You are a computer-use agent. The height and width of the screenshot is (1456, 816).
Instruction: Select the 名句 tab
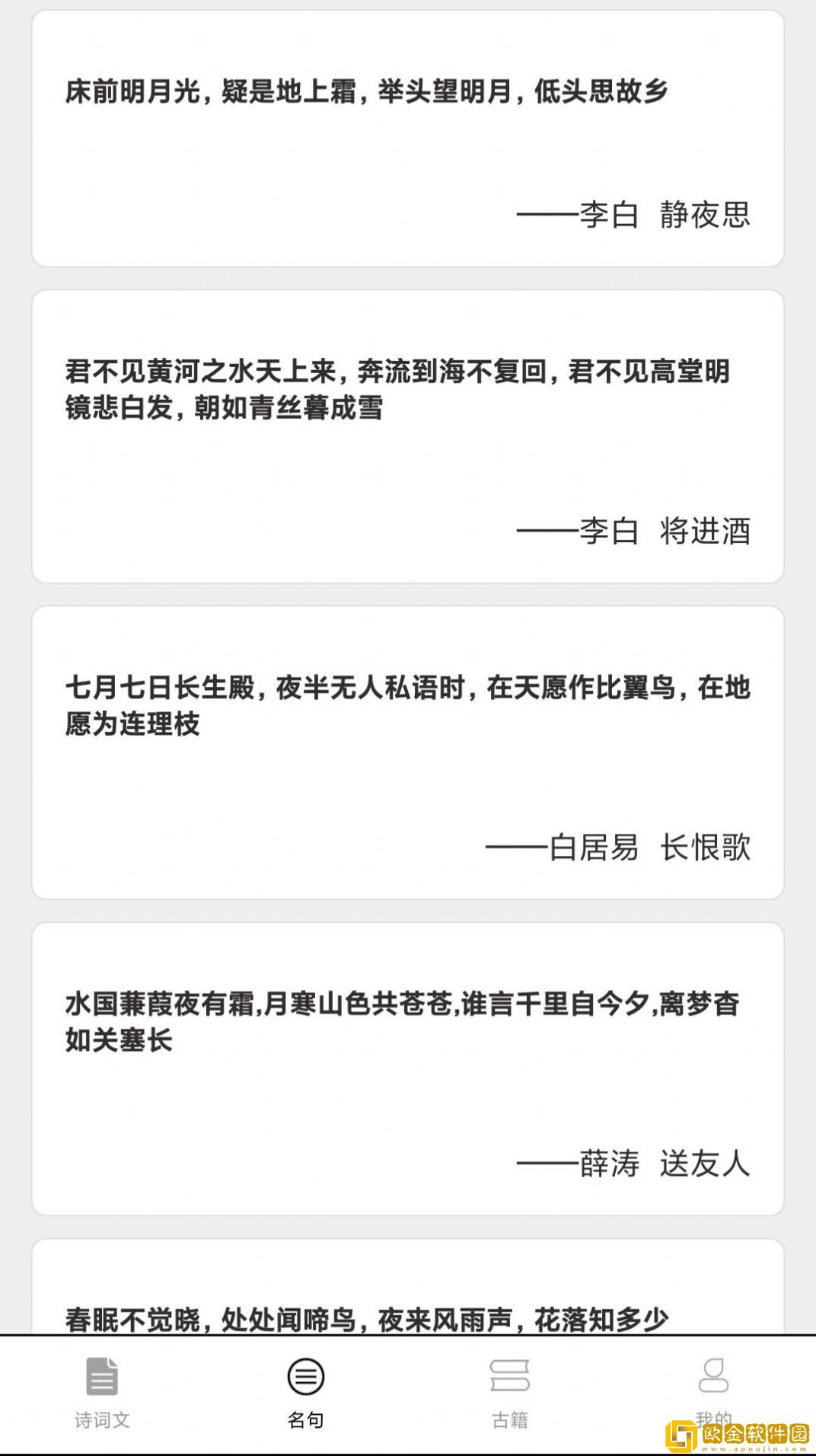tap(306, 1393)
